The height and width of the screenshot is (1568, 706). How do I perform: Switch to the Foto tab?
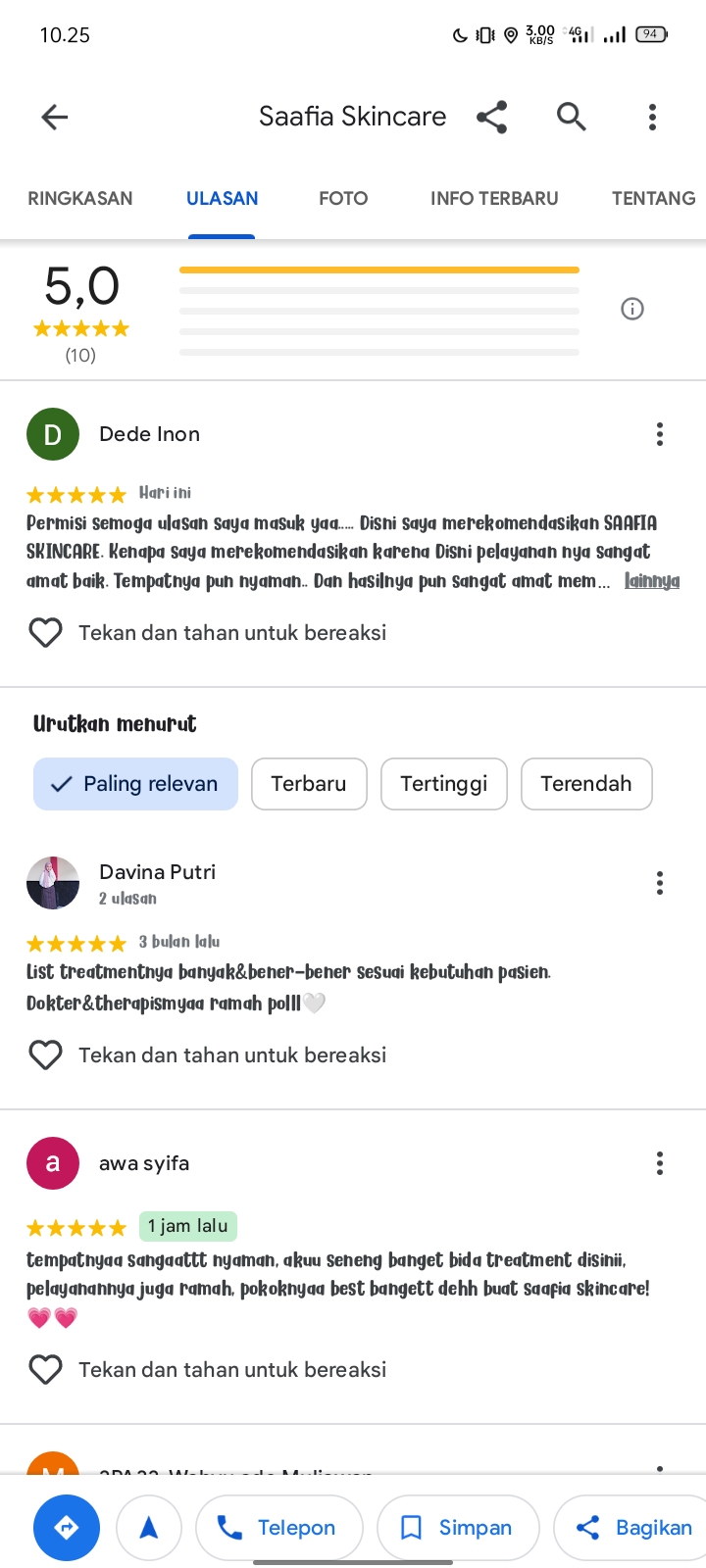coord(343,198)
